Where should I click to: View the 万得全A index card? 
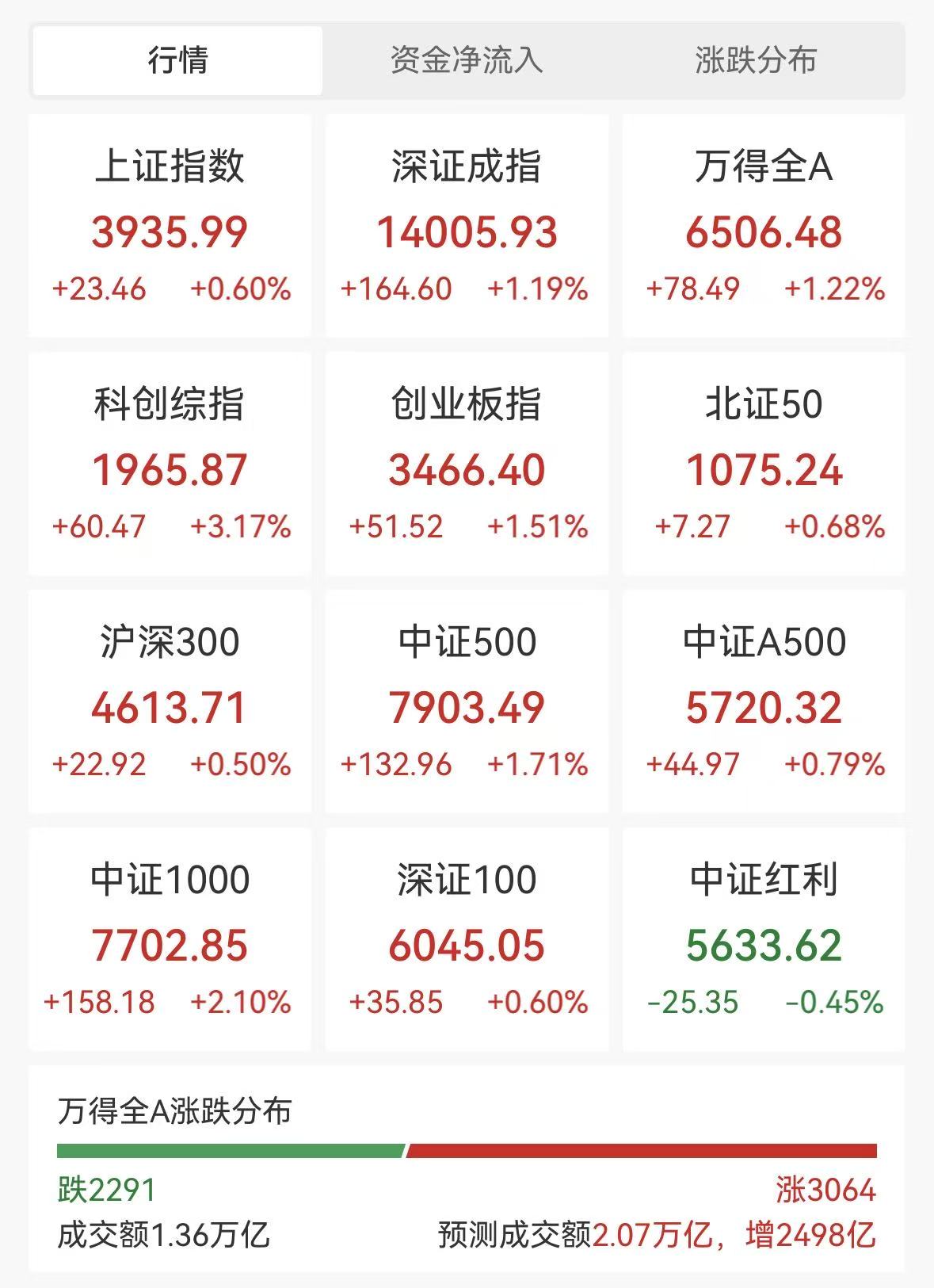(x=764, y=226)
